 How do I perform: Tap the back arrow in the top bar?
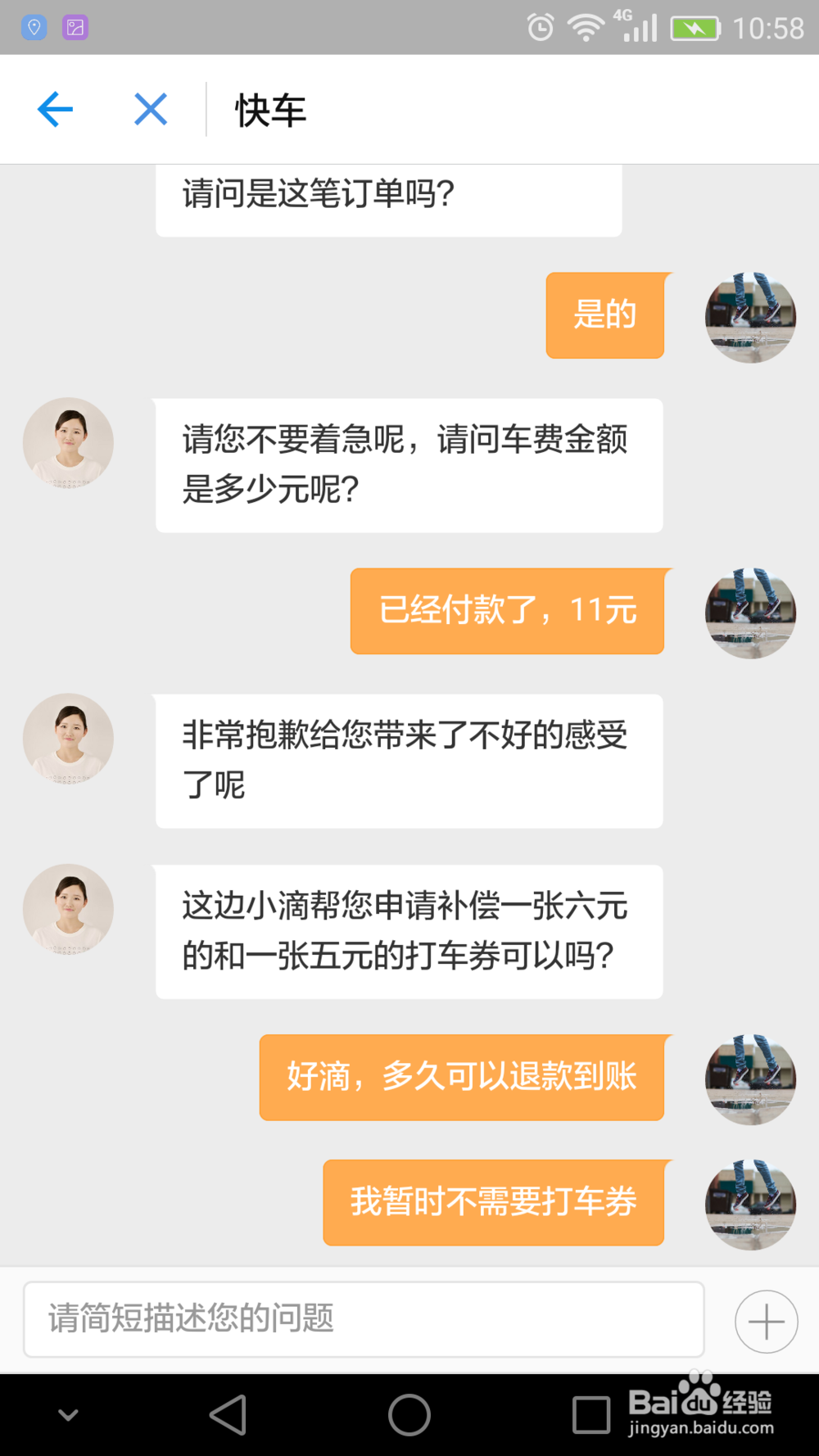coord(55,108)
